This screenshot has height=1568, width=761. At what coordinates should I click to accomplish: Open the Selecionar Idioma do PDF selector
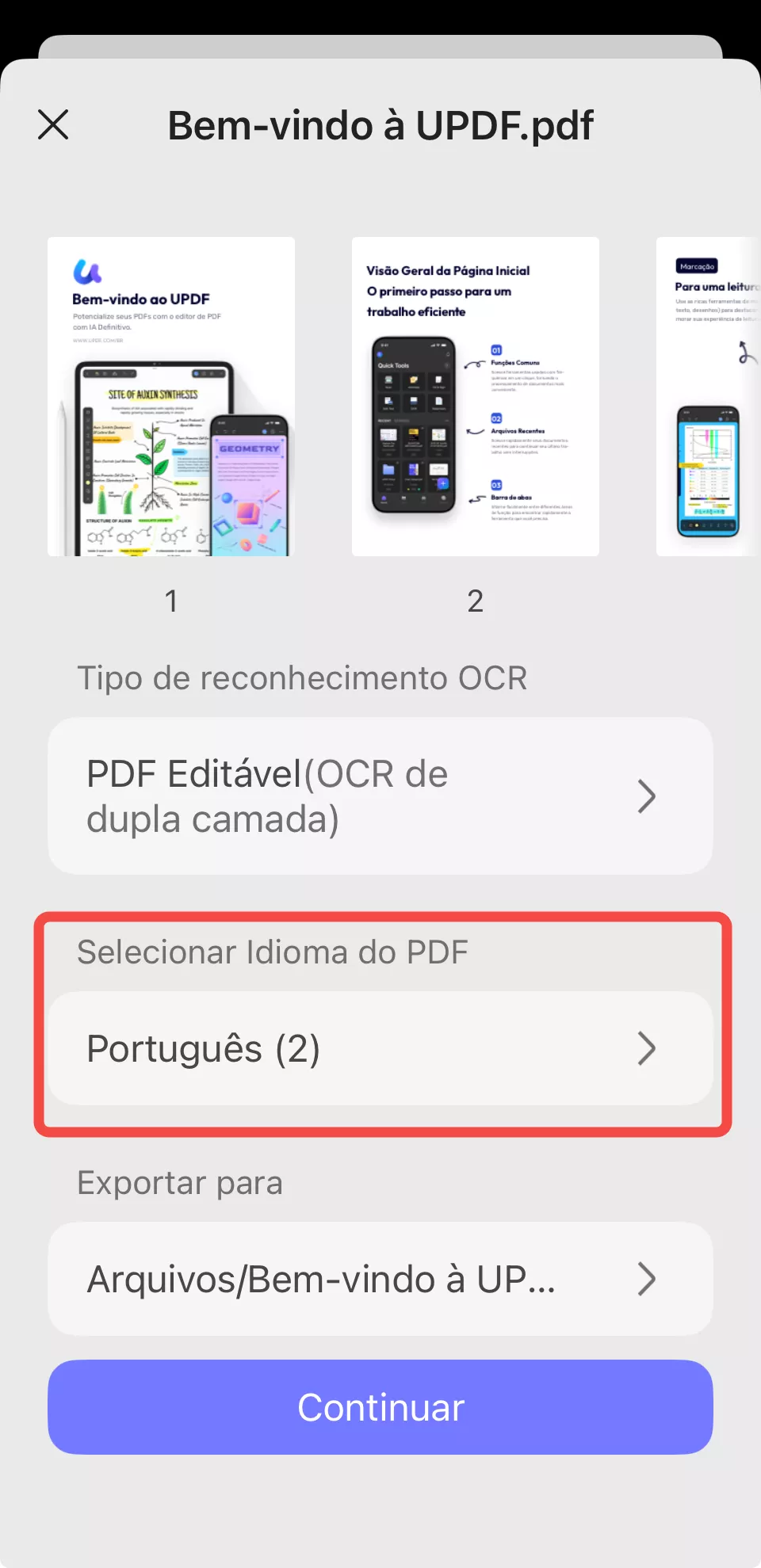coord(379,1047)
